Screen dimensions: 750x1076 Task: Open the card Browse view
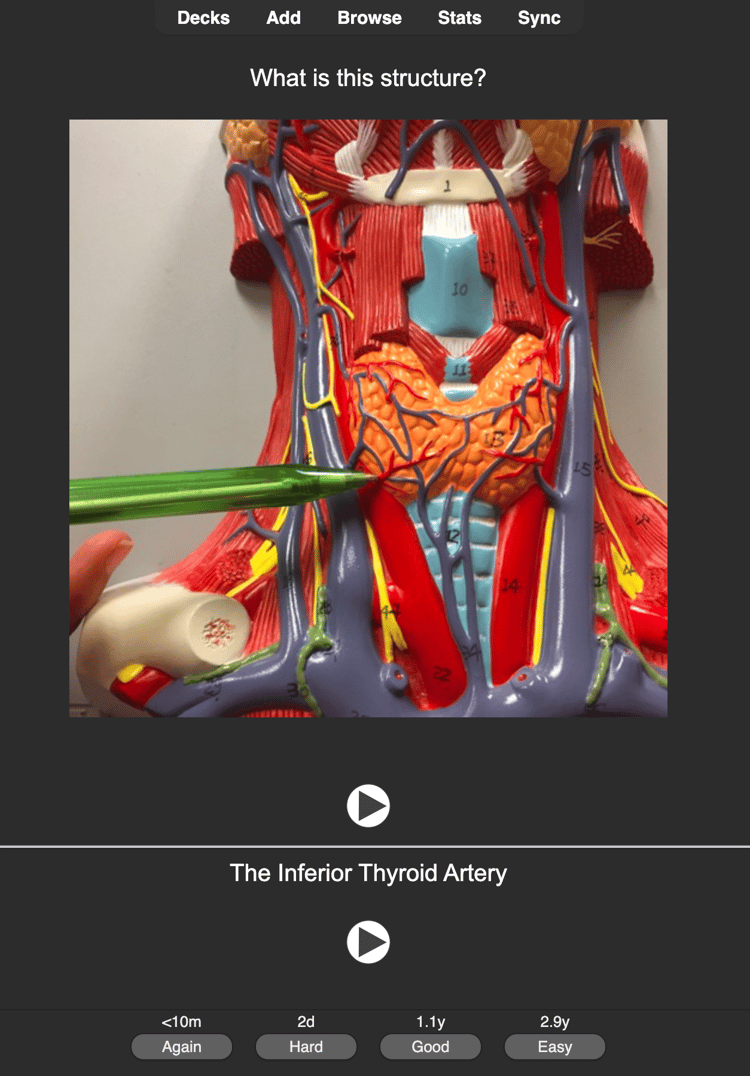tap(369, 18)
